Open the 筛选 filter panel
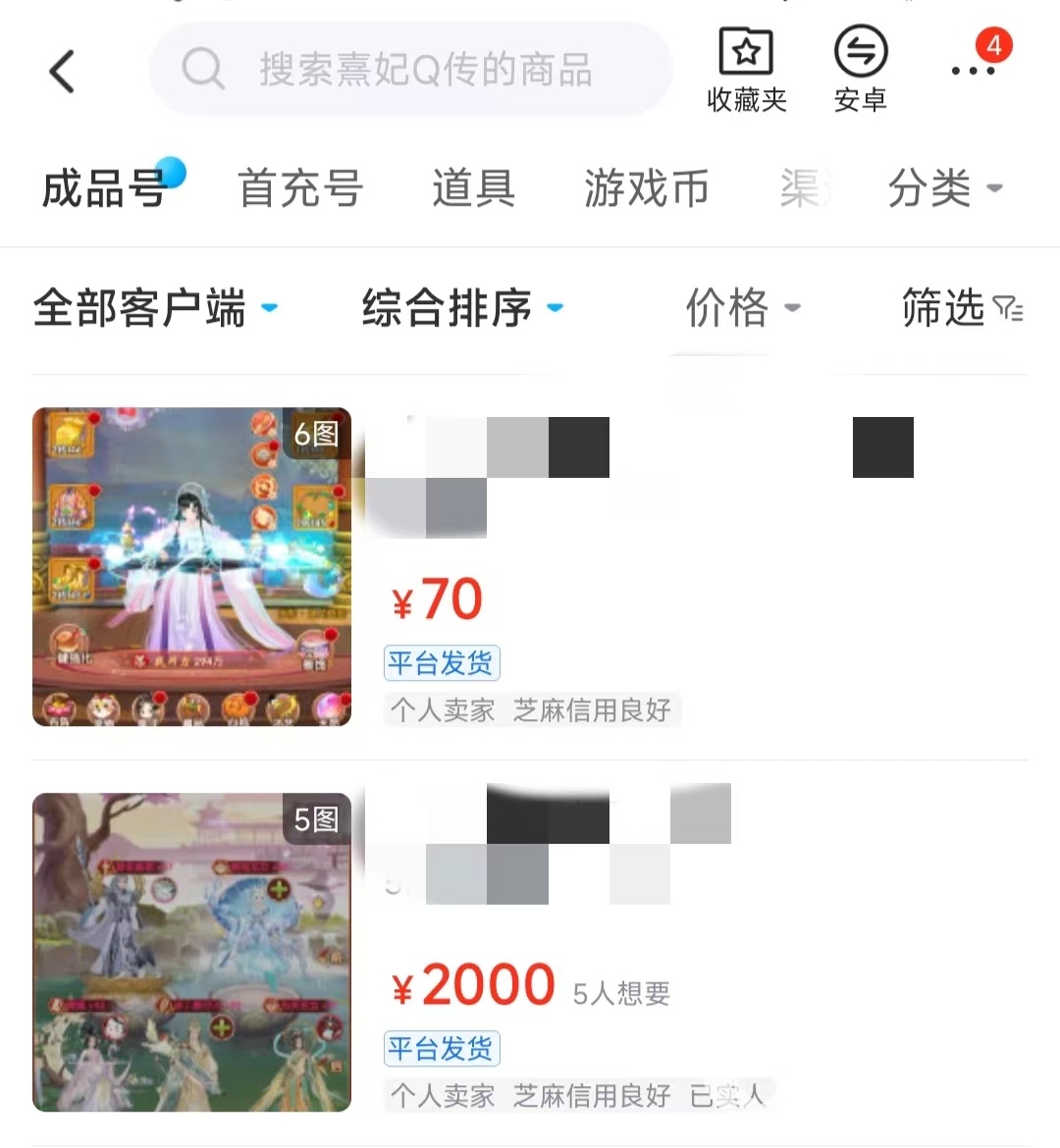This screenshot has width=1060, height=1148. [x=962, y=308]
